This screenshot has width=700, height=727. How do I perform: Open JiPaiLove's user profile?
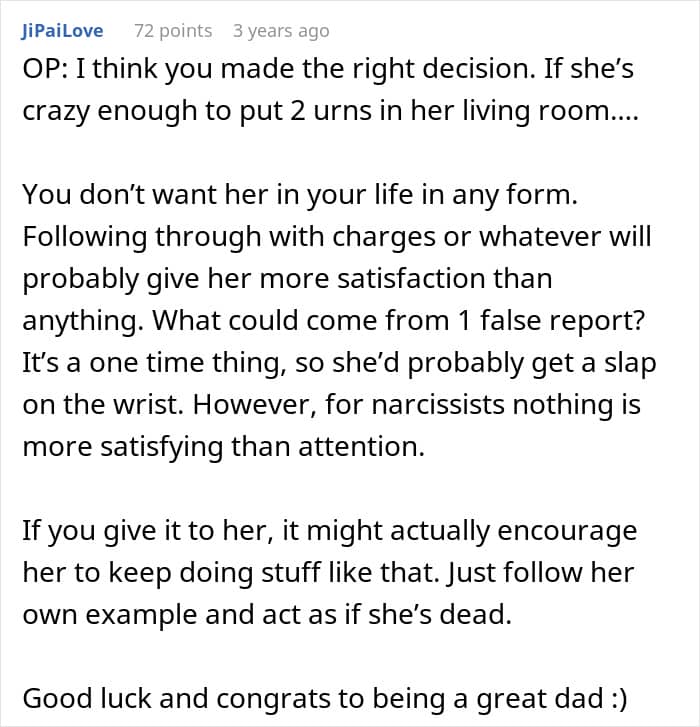62,31
